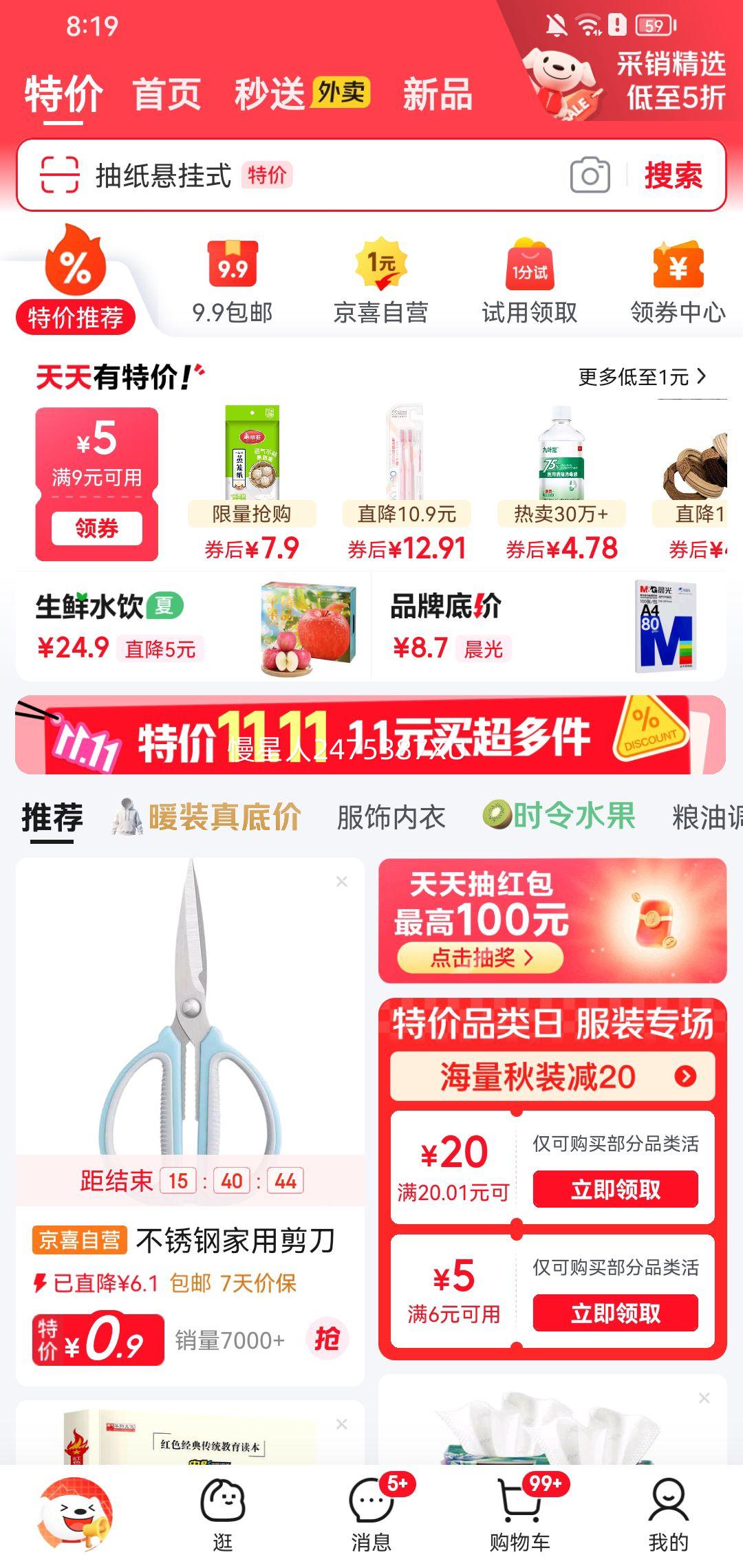
Task: Claim the ¥20 coupon with 立即领取
Action: coord(615,1189)
